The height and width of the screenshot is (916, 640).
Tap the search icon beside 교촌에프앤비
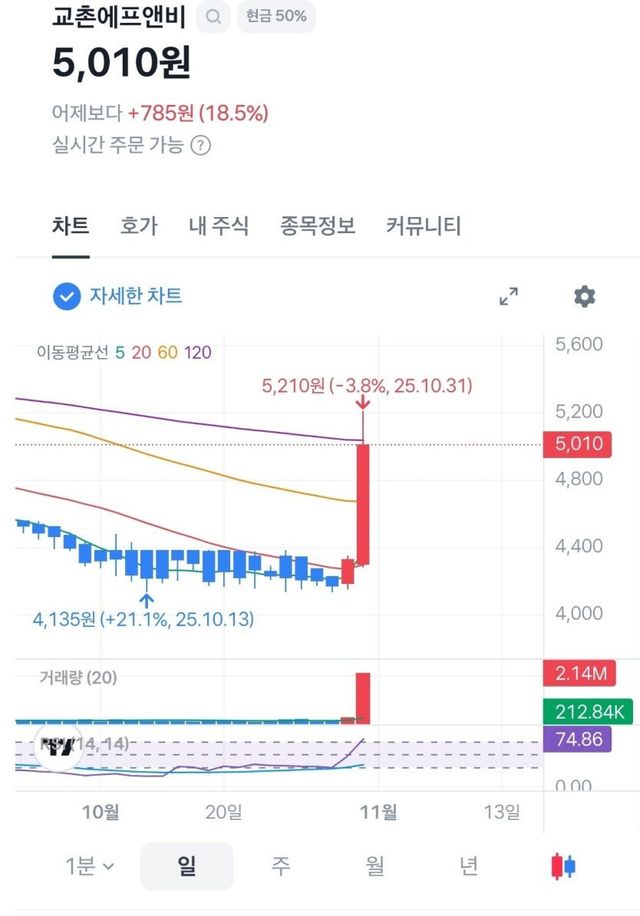(x=212, y=17)
